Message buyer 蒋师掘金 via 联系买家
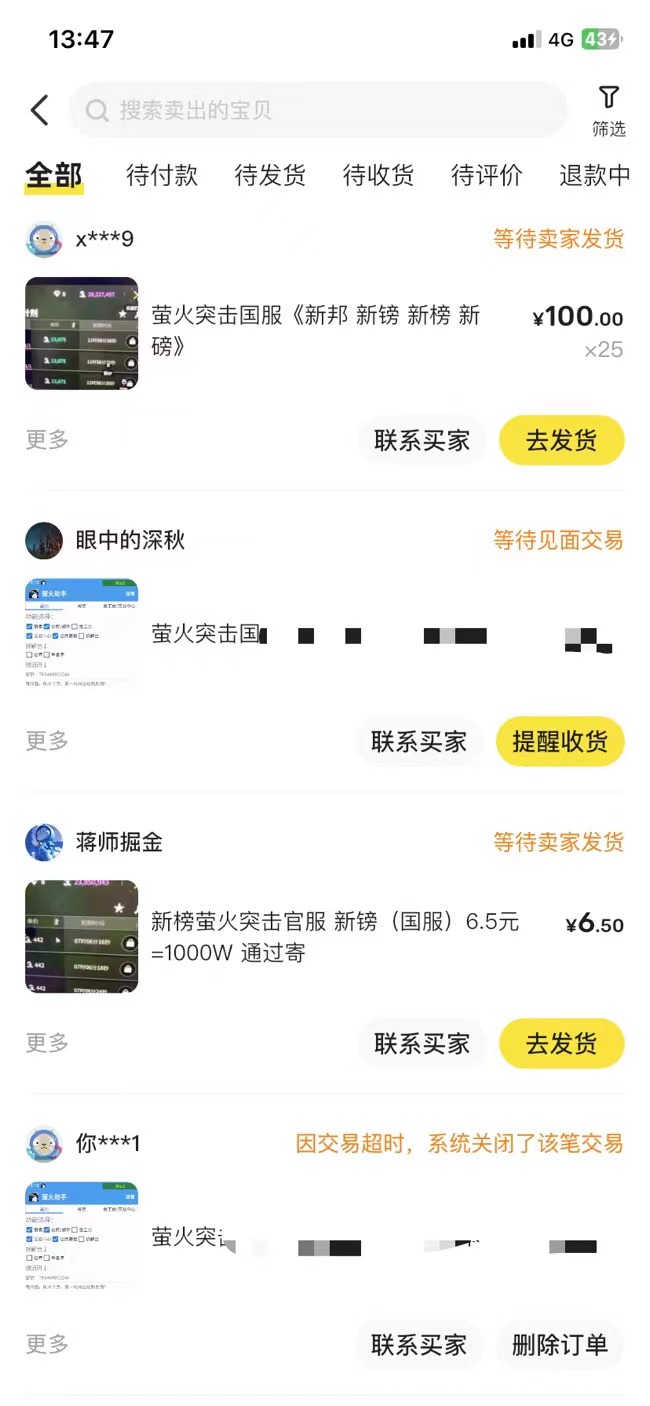650x1406 pixels. pos(422,1044)
